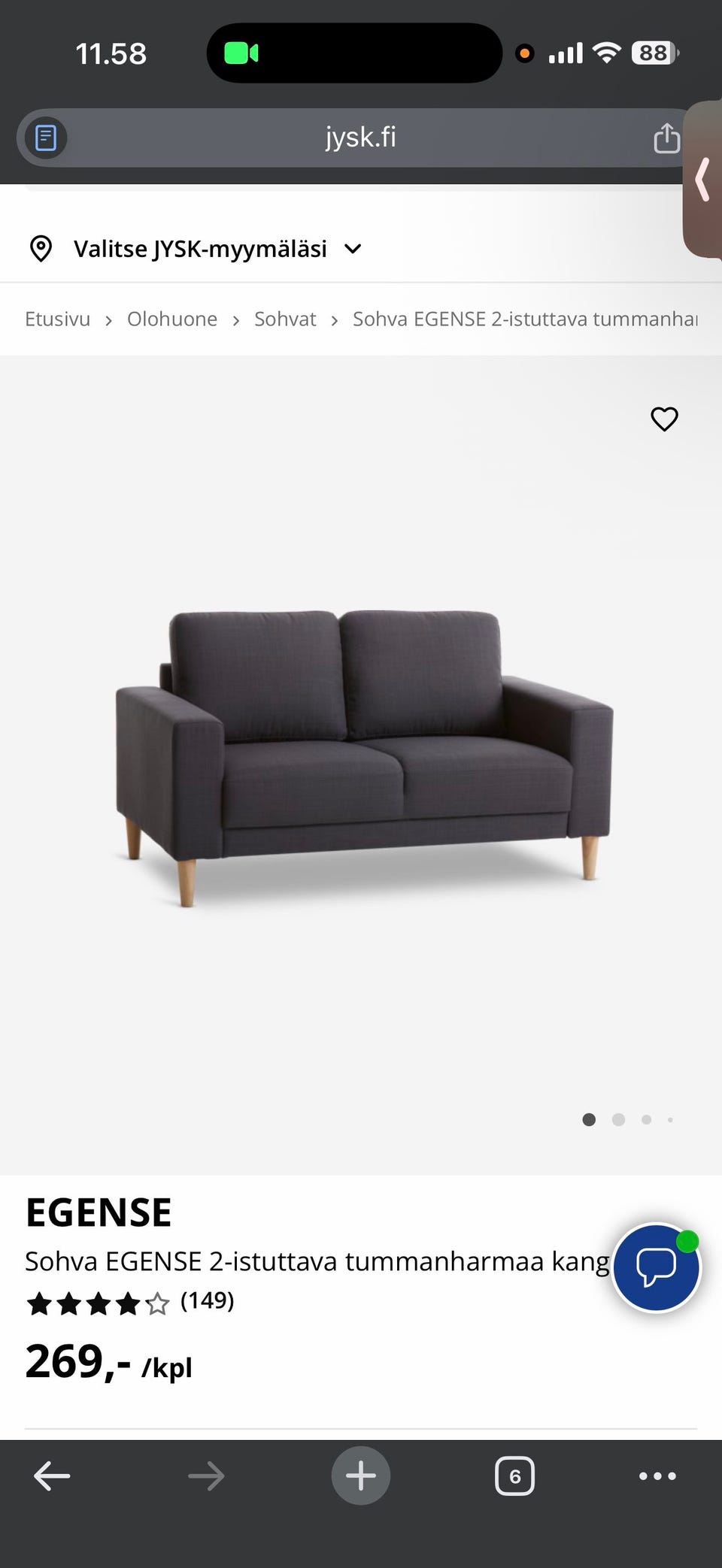Open the side panel arrow handle
The image size is (722, 1568).
click(x=702, y=180)
